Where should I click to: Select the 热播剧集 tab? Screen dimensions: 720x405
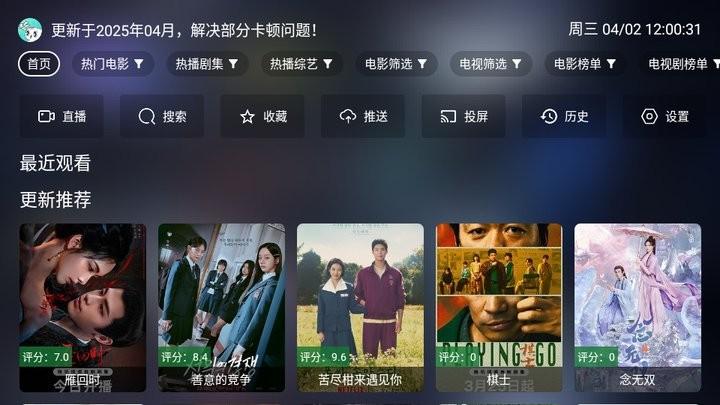(x=207, y=64)
